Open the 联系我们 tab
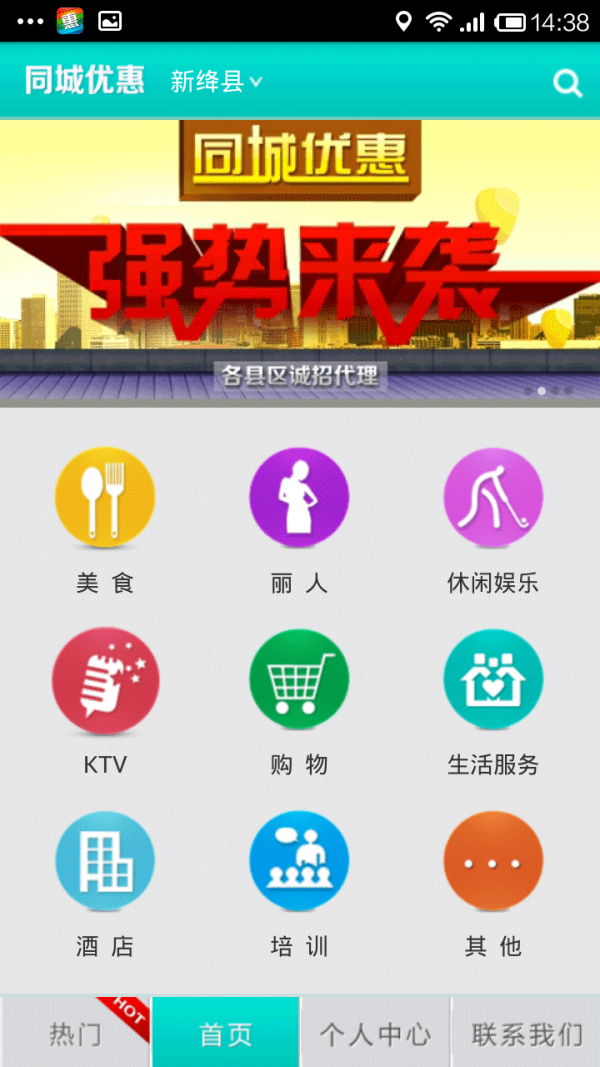 526,1033
